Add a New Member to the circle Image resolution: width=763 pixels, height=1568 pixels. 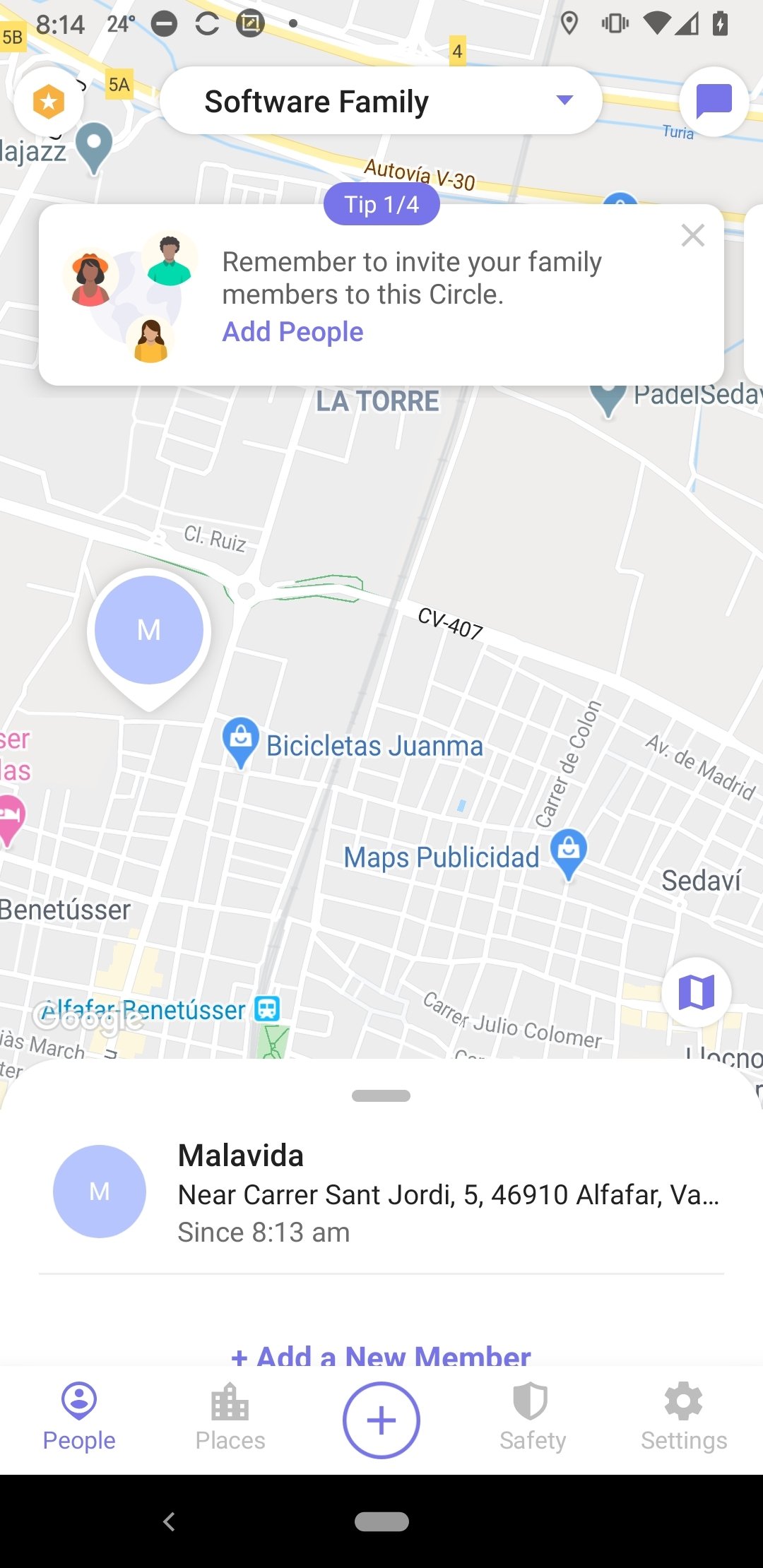click(x=381, y=1355)
